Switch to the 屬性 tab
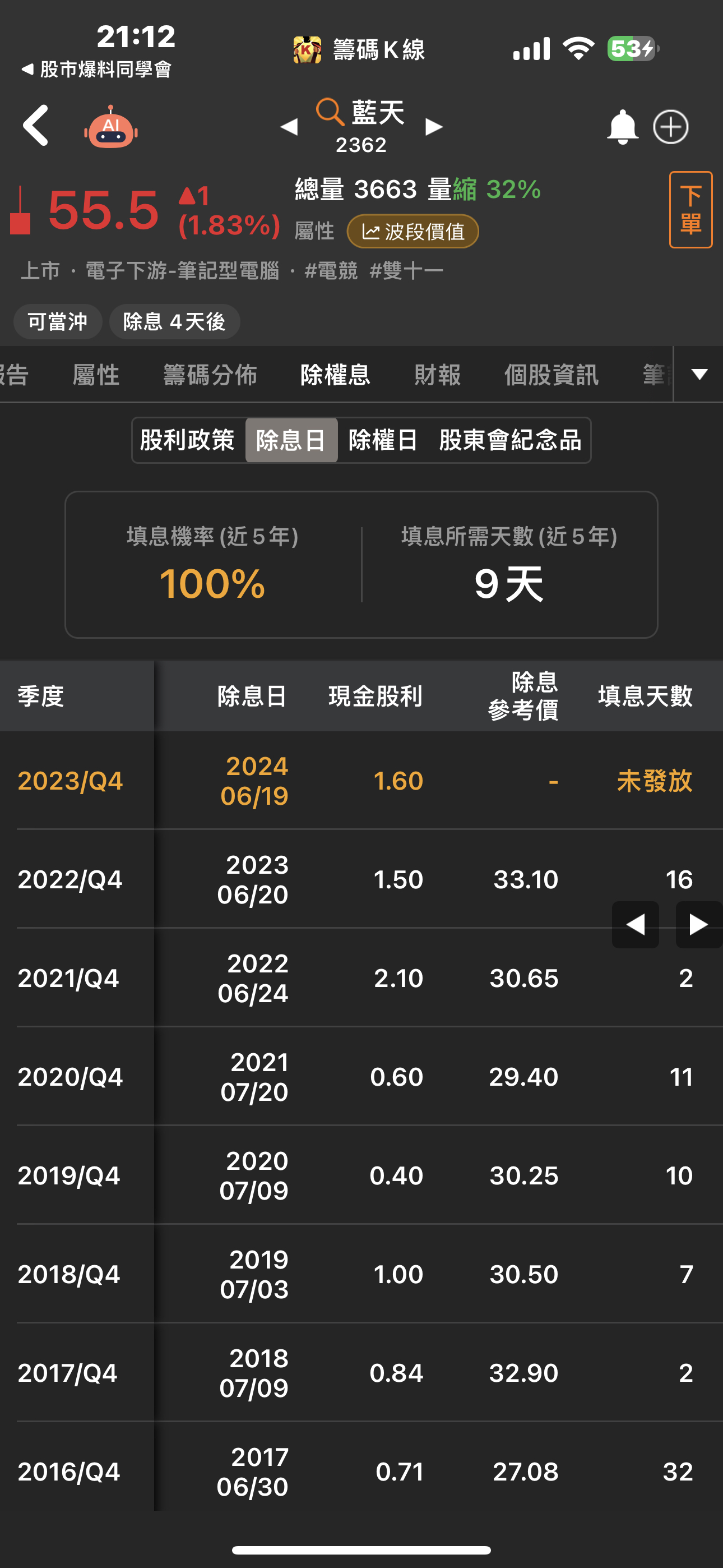The height and width of the screenshot is (1568, 723). point(96,375)
